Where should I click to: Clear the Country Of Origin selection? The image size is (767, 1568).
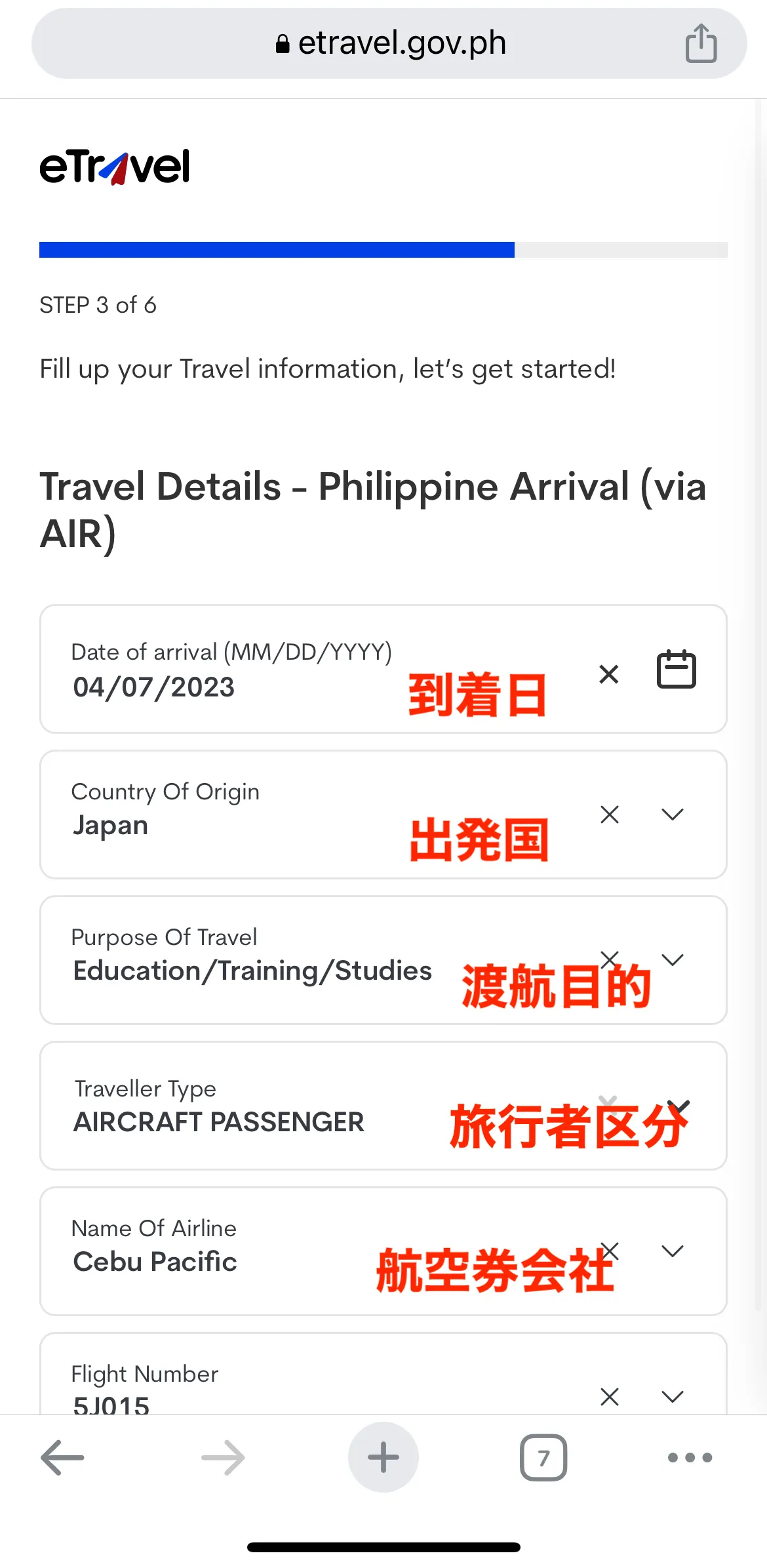610,814
